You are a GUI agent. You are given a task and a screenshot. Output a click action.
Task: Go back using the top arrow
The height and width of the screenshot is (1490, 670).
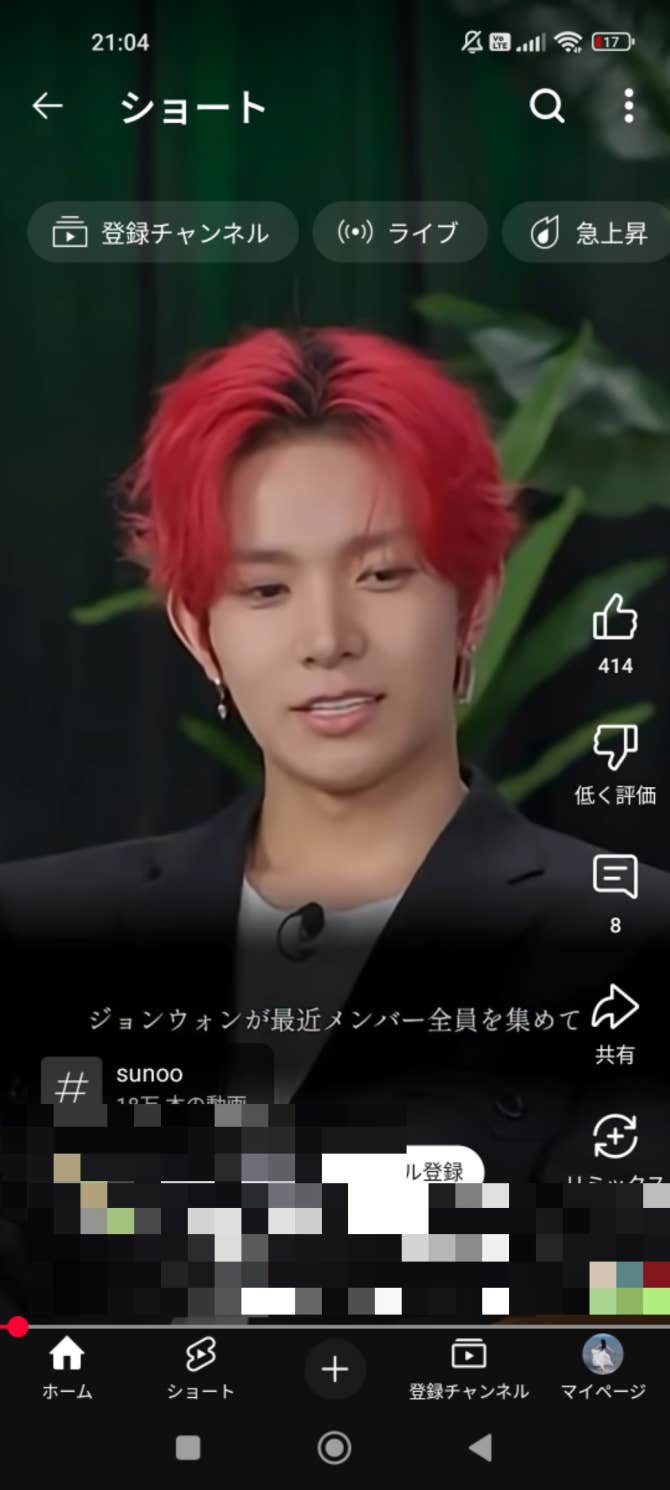tap(47, 106)
